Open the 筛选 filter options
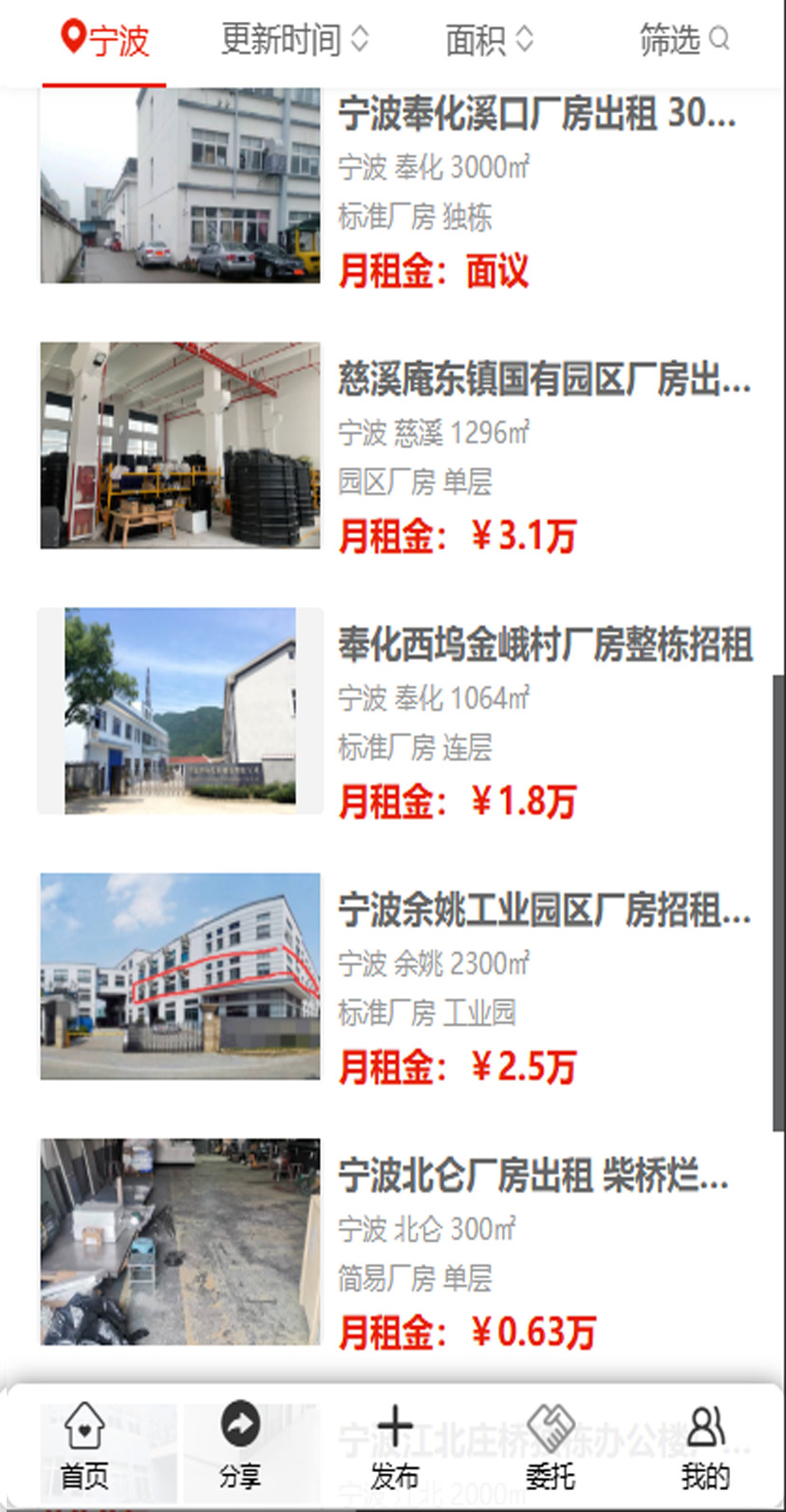The image size is (786, 1512). coord(683,40)
